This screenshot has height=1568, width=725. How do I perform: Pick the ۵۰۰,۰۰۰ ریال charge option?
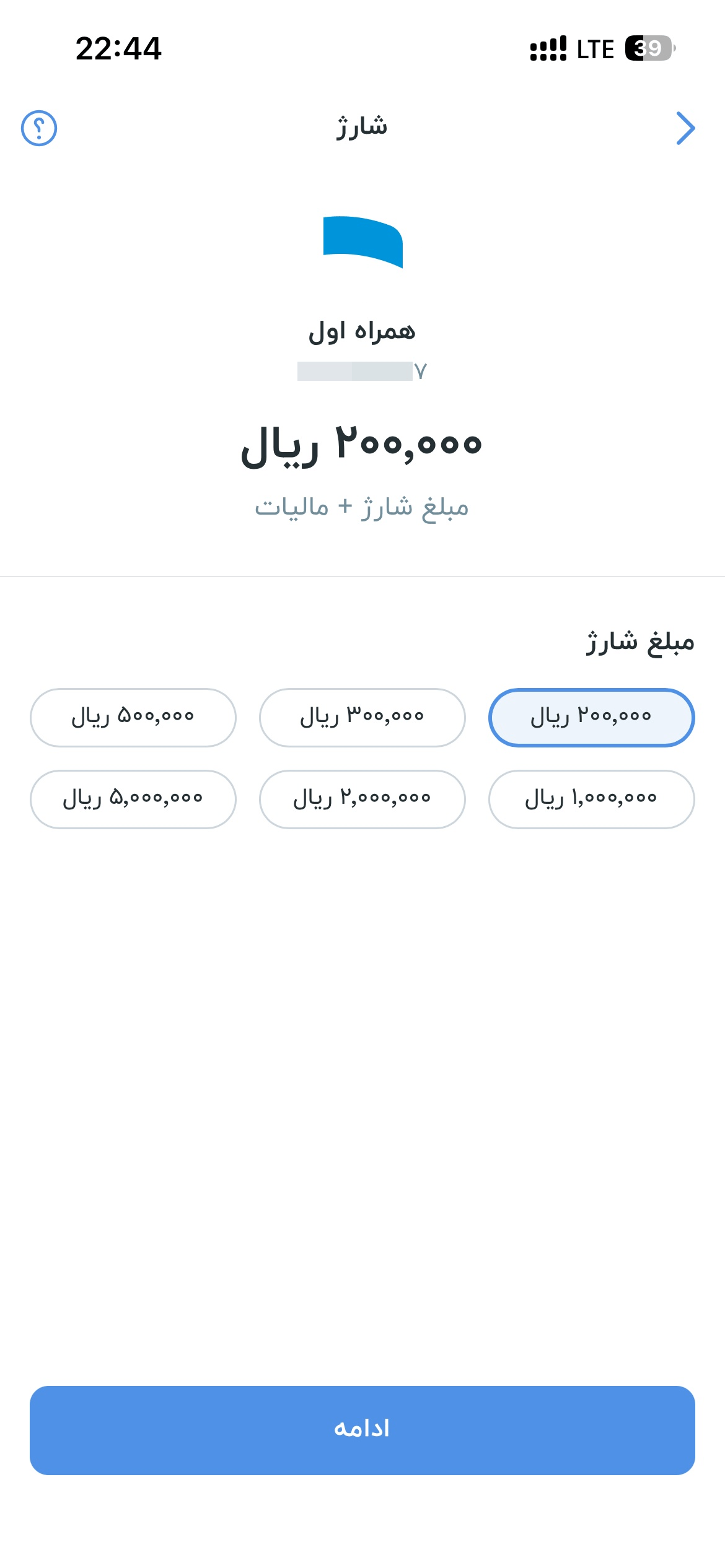click(x=133, y=717)
